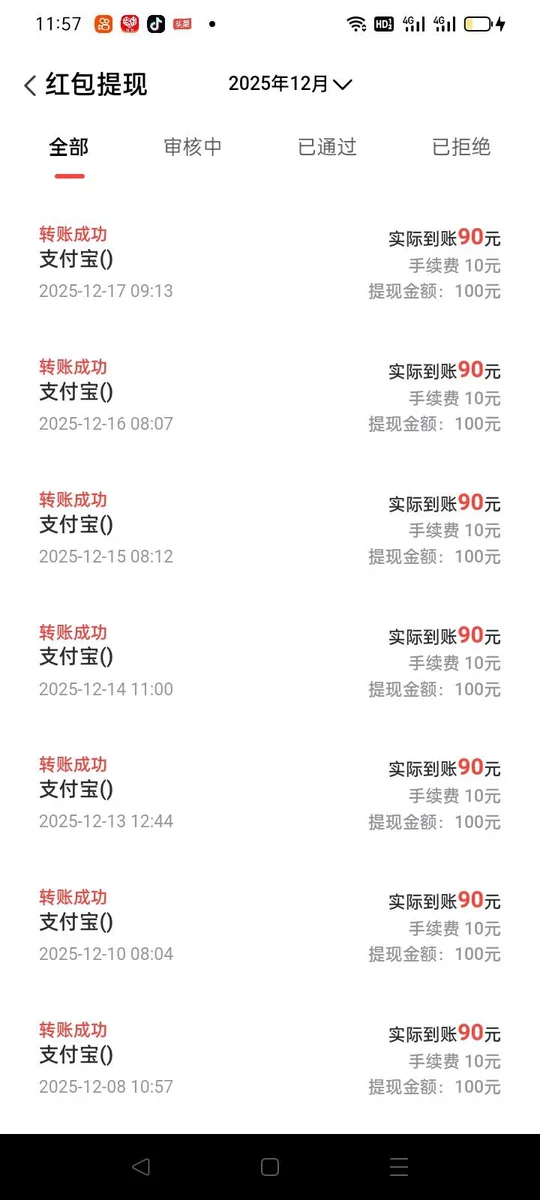Switch to the 已拒绝 tab
The image size is (540, 1200).
(461, 147)
